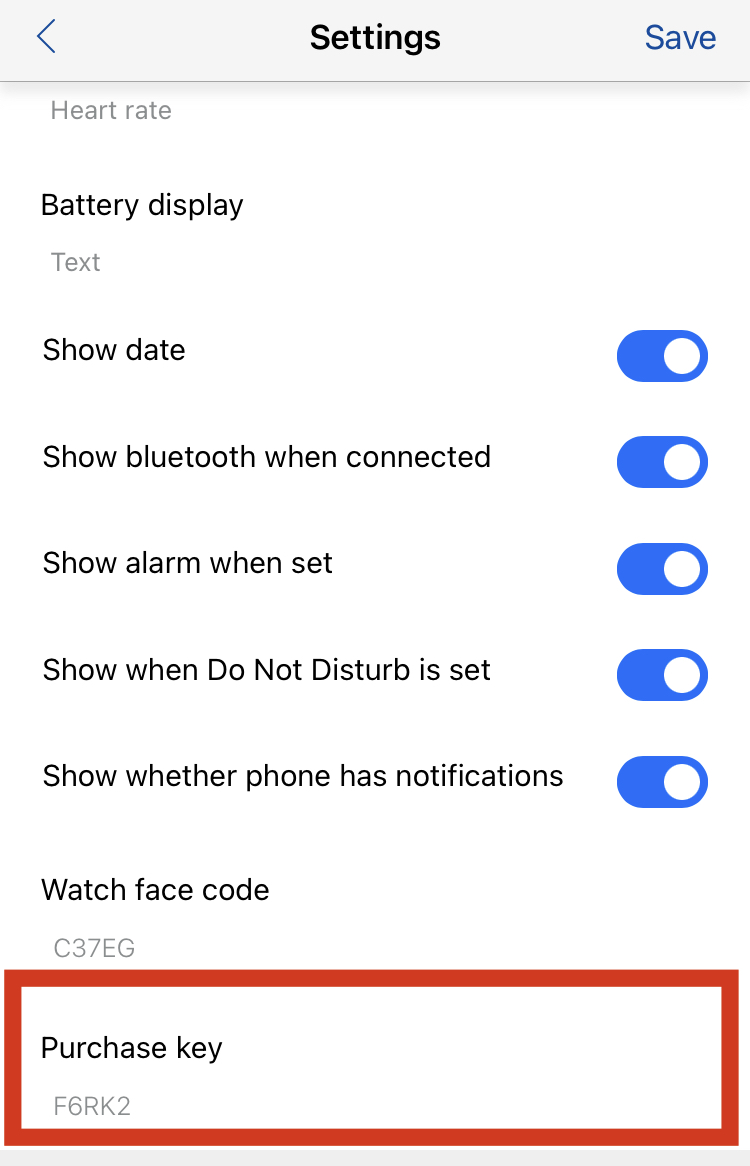Select the Purchase key field showing F6RK2
Screen dimensions: 750x1166
point(92,1105)
